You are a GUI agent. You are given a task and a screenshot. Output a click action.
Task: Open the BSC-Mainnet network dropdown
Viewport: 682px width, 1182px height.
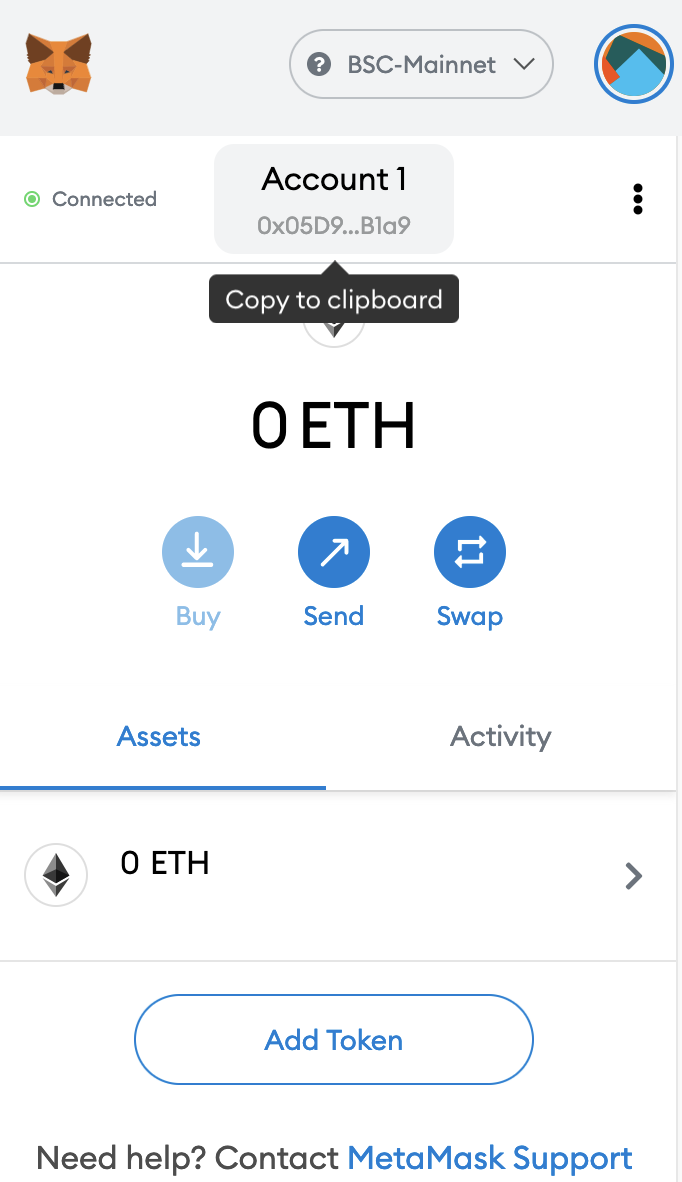click(x=421, y=65)
